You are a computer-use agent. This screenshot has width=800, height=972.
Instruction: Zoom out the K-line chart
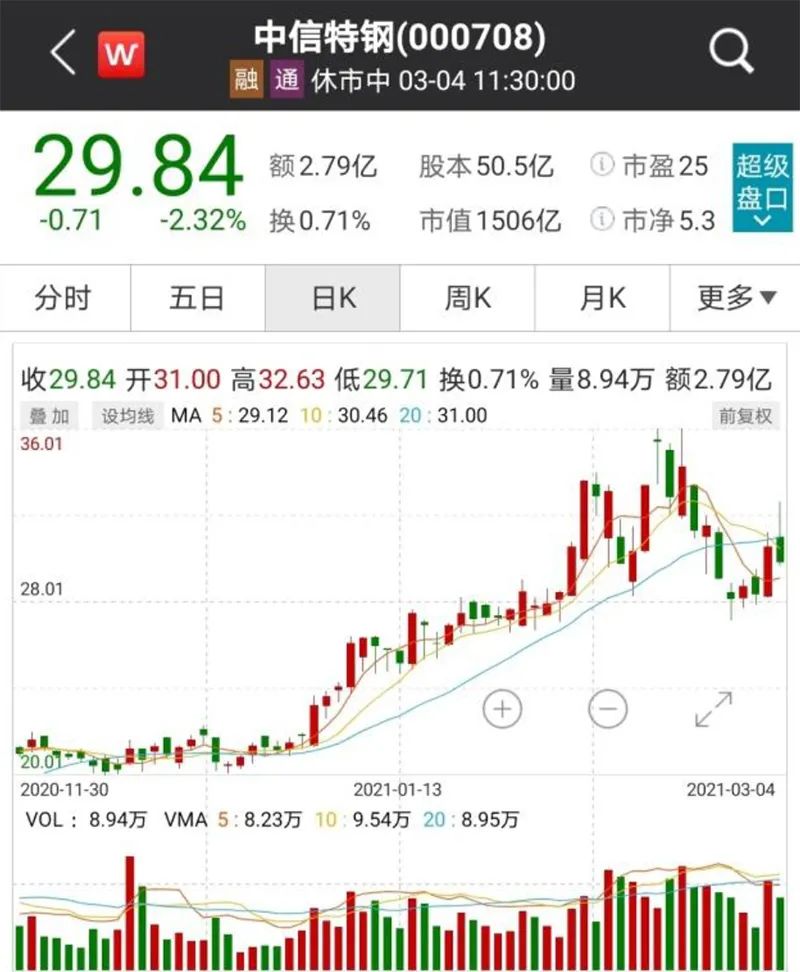(x=607, y=709)
